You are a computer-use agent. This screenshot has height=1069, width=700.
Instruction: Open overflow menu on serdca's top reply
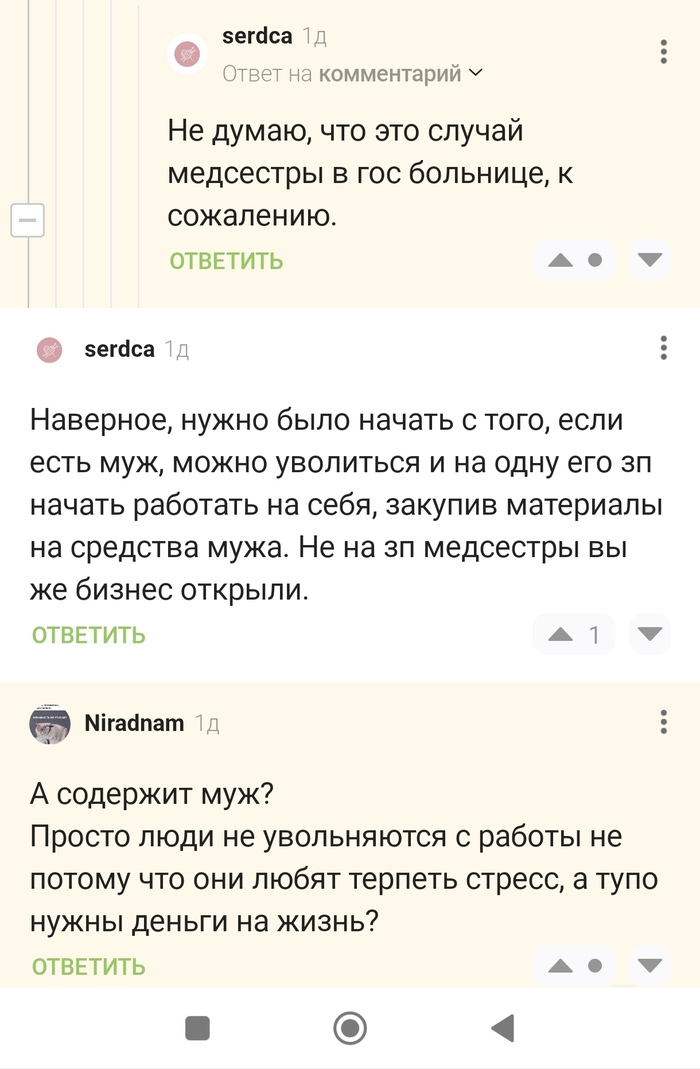664,51
